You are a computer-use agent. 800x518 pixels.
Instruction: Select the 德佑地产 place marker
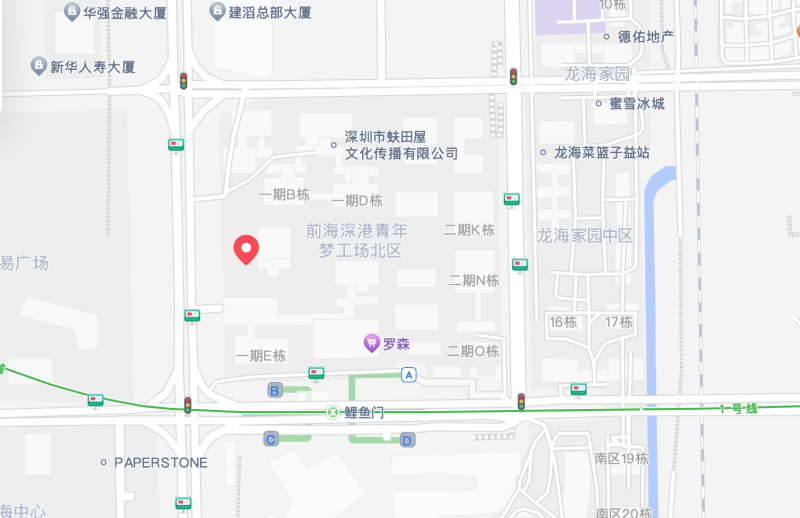pyautogui.click(x=607, y=37)
